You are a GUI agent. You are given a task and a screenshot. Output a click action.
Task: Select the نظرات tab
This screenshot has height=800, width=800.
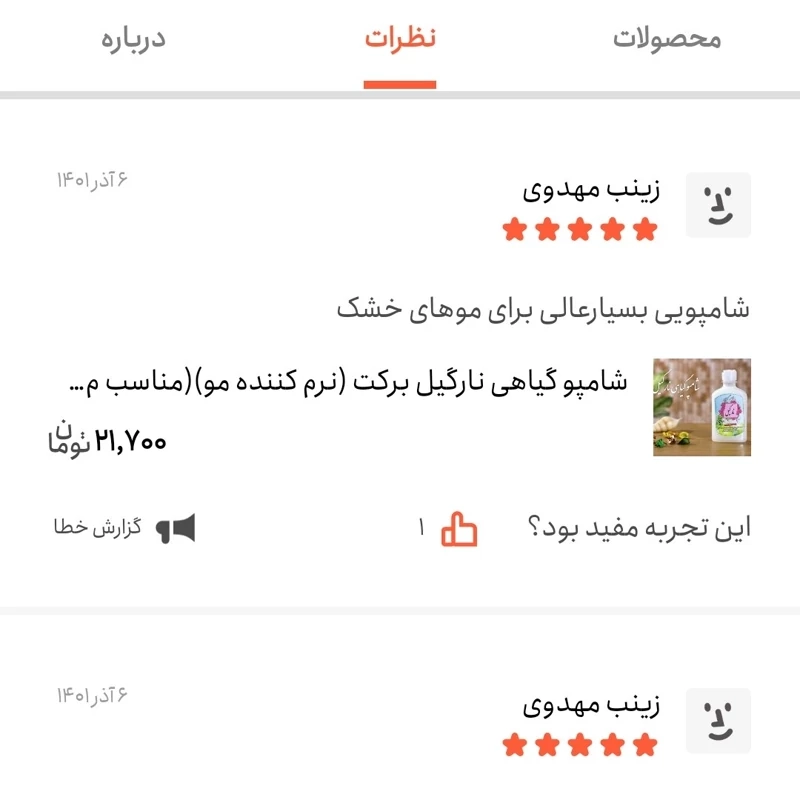click(x=399, y=40)
